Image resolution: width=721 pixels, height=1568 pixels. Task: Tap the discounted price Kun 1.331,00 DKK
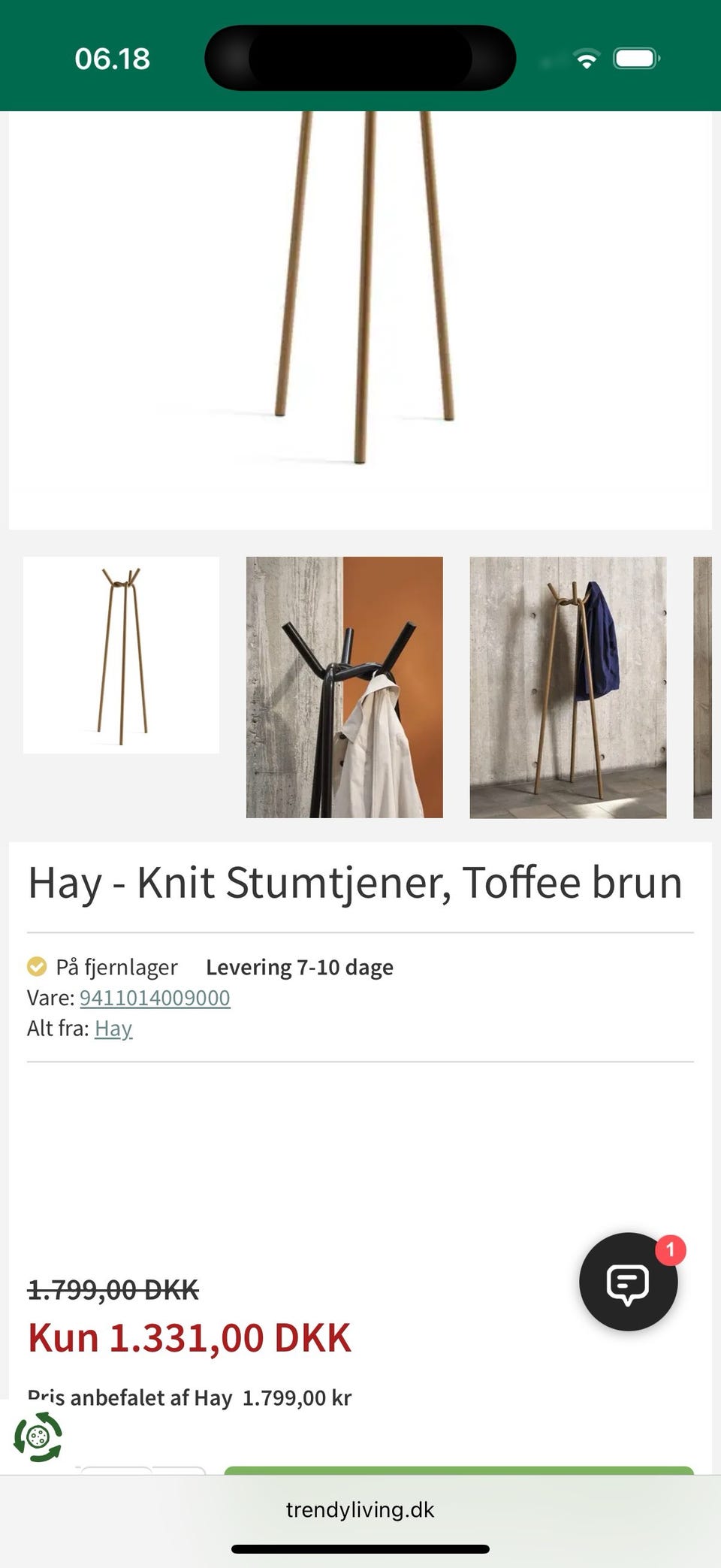point(189,1336)
